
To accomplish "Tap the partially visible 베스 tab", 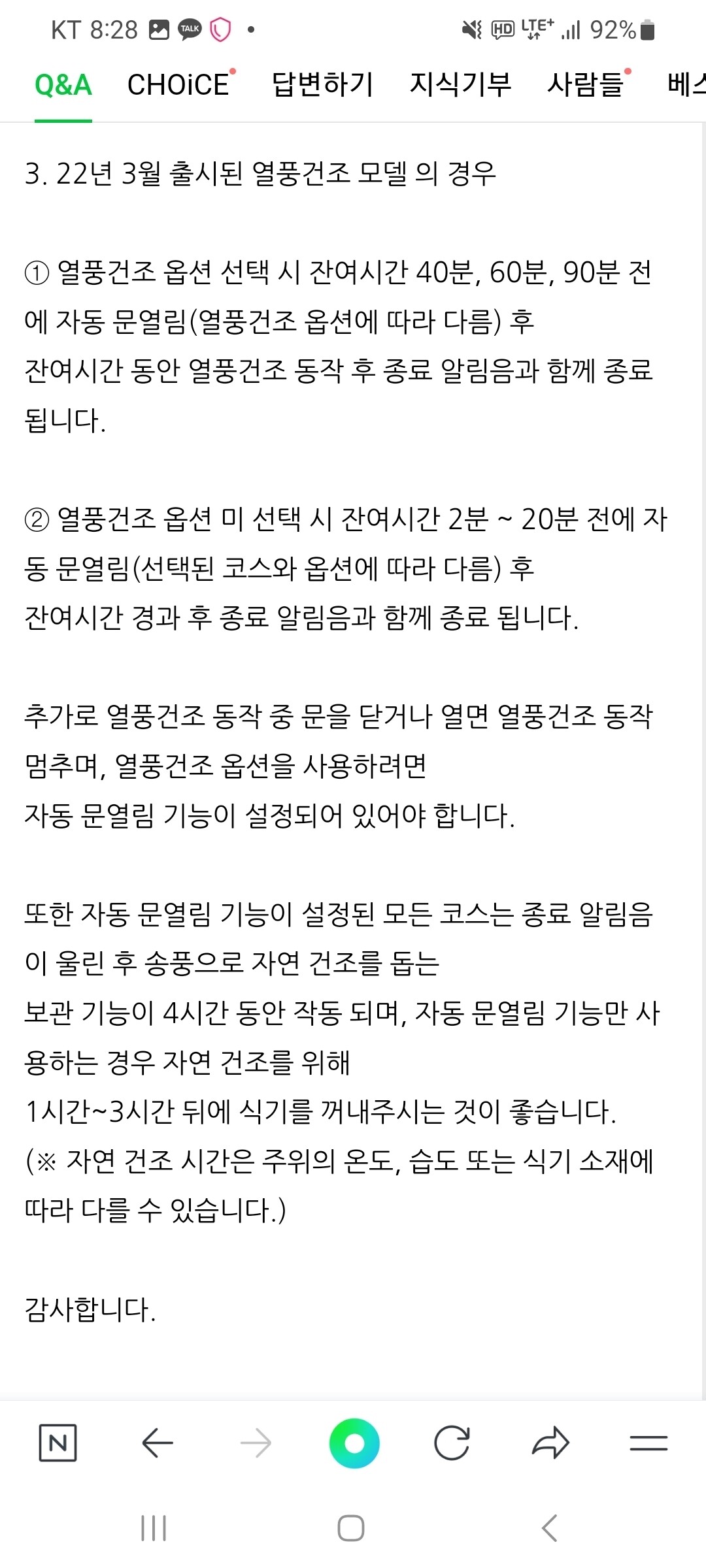I will [685, 85].
